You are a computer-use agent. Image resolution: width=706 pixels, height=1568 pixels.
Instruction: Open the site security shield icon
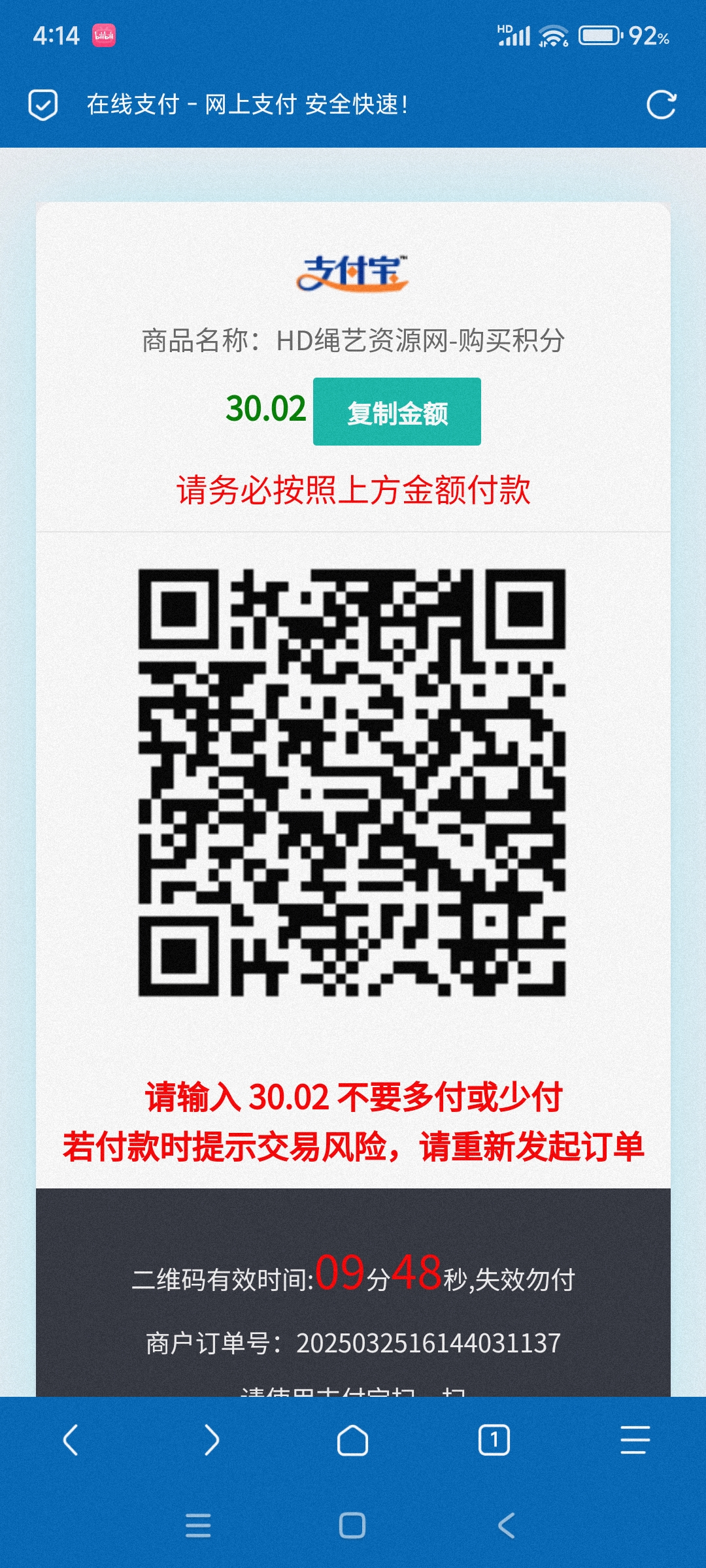(43, 105)
